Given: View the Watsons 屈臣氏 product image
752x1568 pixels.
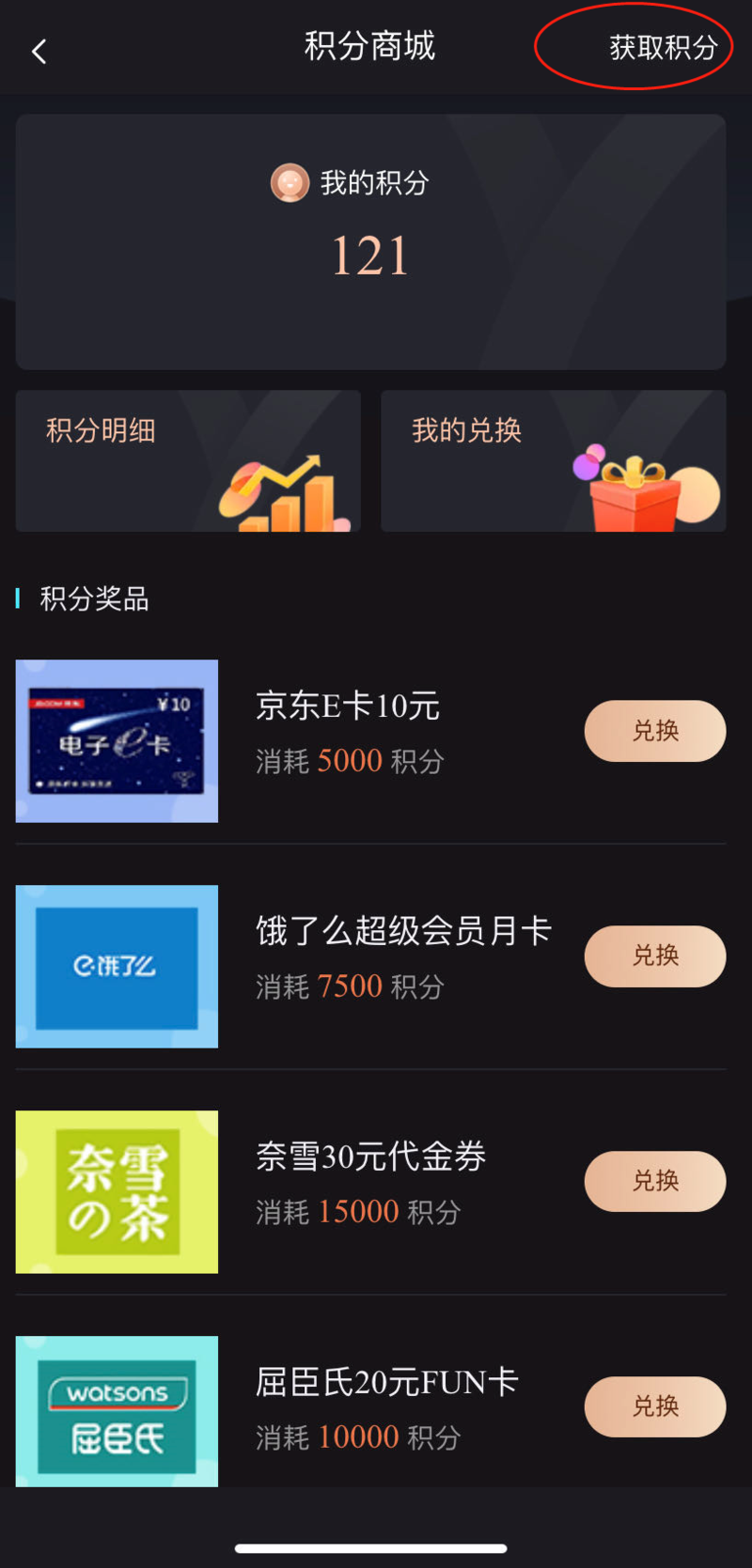Looking at the screenshot, I should [x=117, y=1411].
